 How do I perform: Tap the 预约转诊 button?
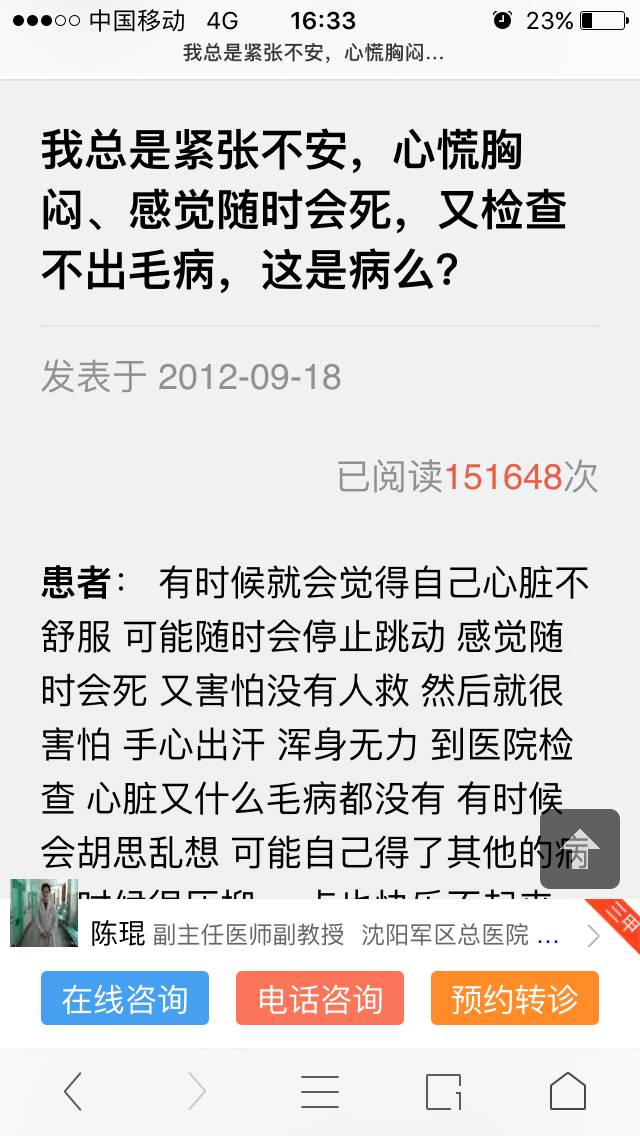coord(515,998)
